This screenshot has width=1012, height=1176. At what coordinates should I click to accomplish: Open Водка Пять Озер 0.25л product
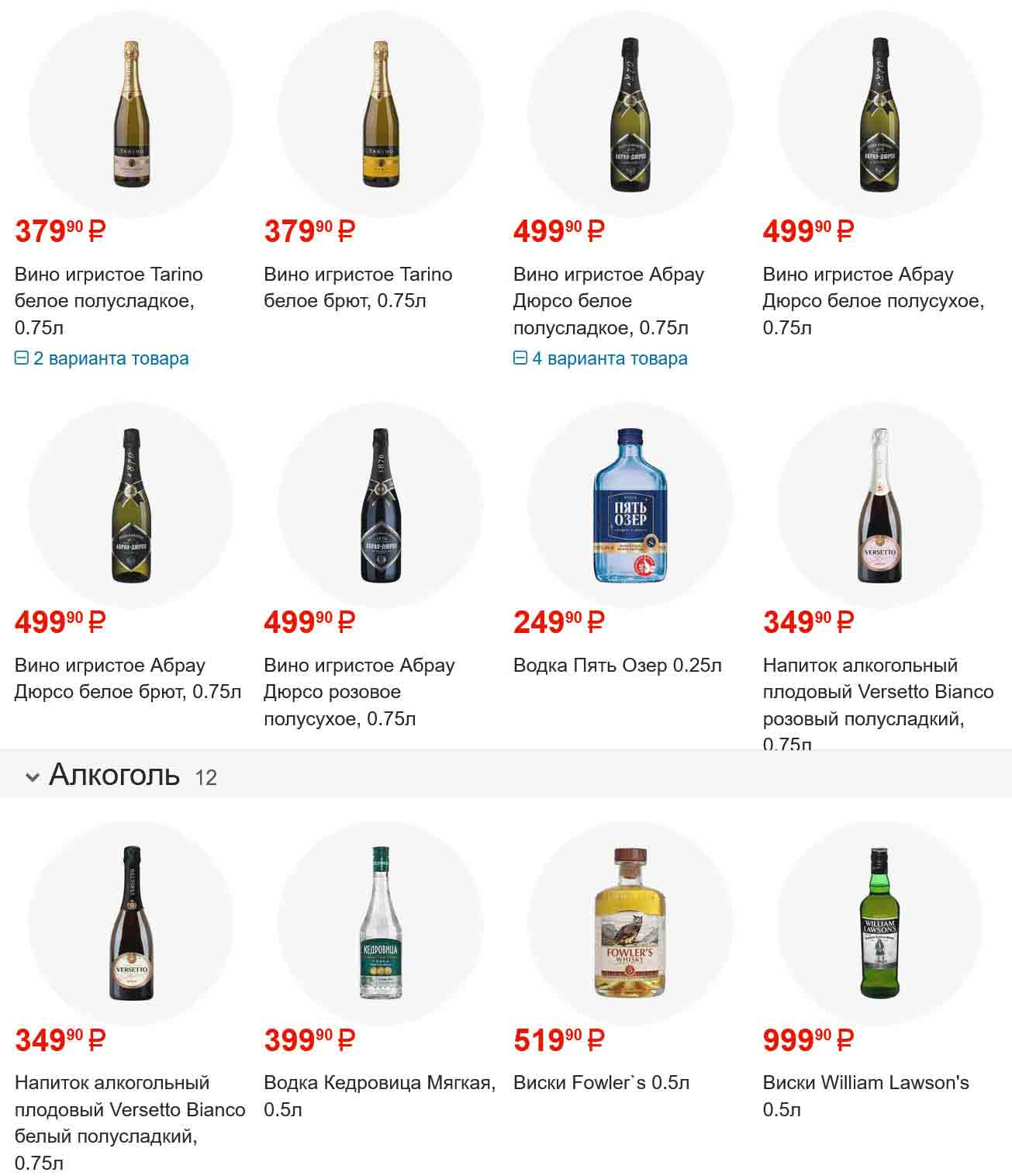(617, 666)
